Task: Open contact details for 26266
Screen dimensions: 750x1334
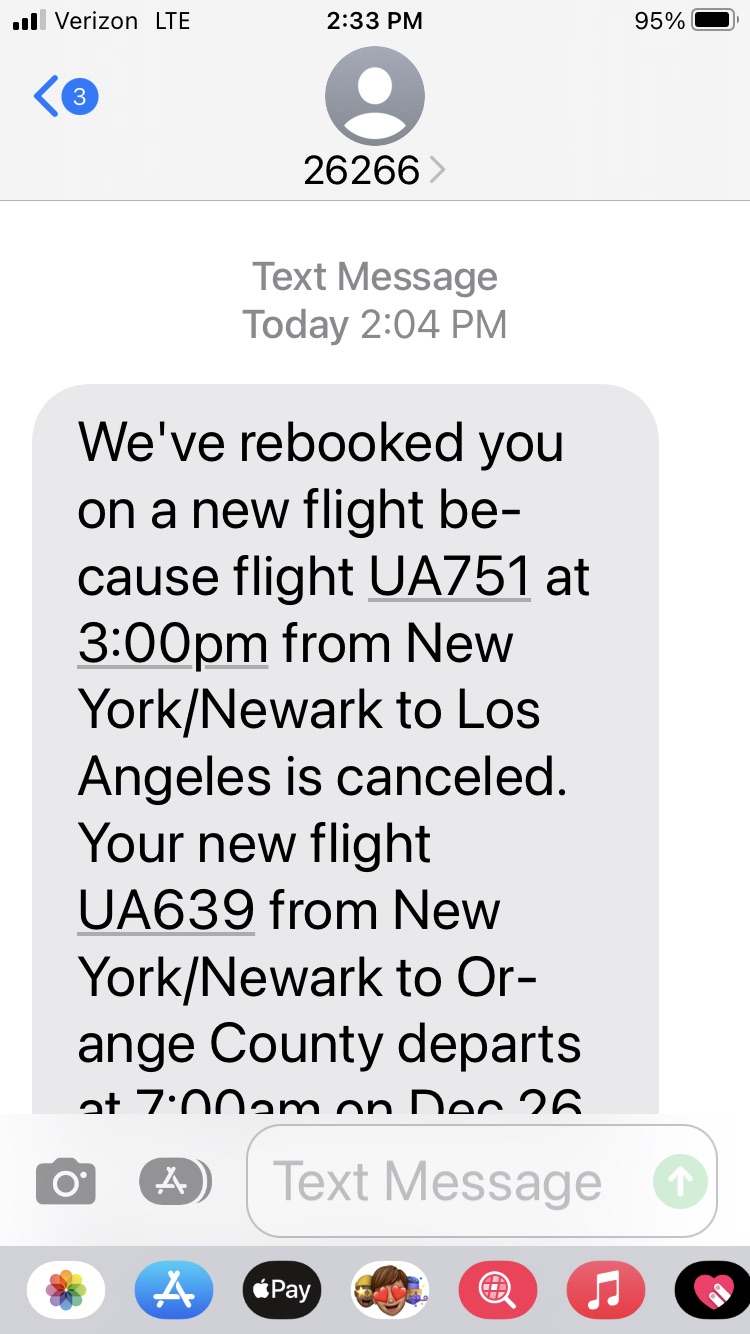Action: (374, 171)
